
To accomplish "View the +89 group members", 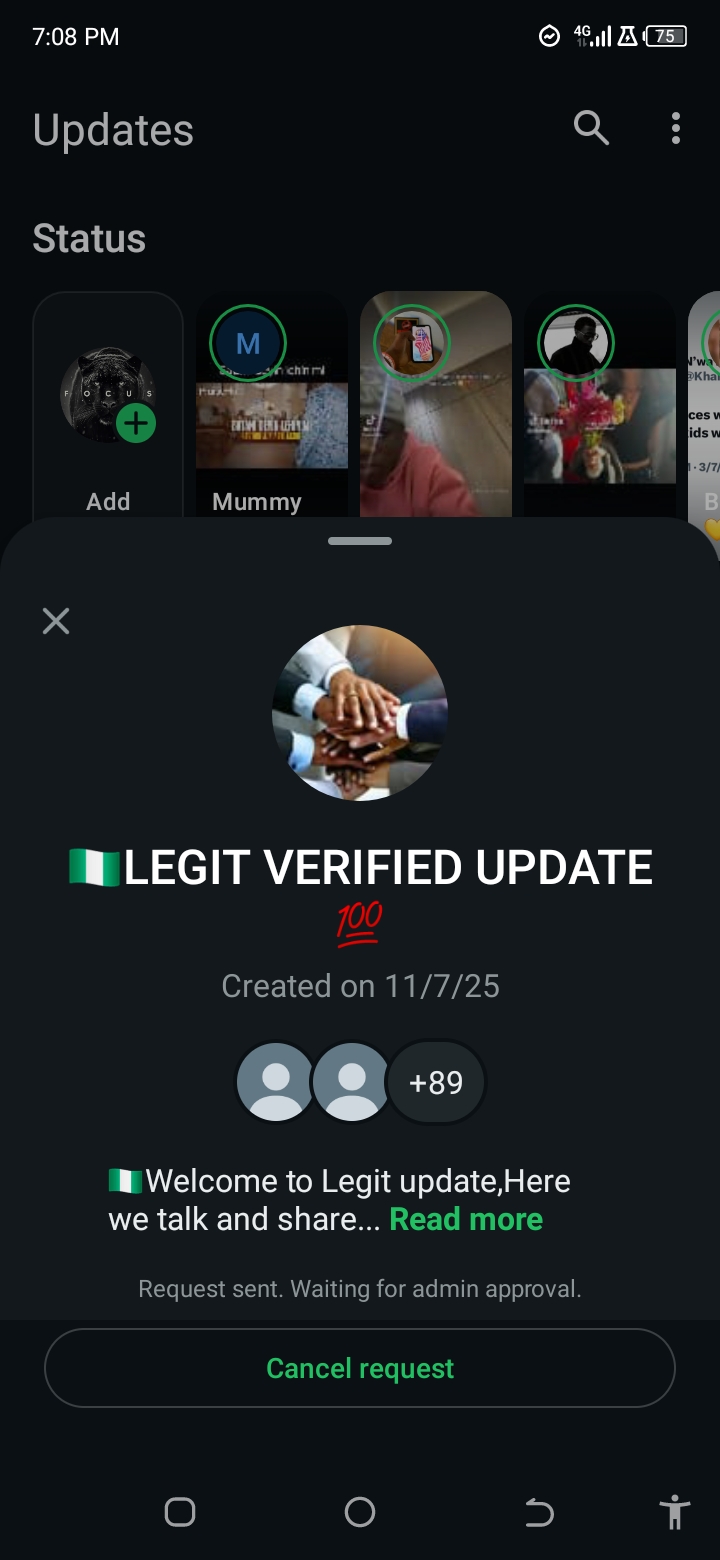I will click(x=436, y=1082).
